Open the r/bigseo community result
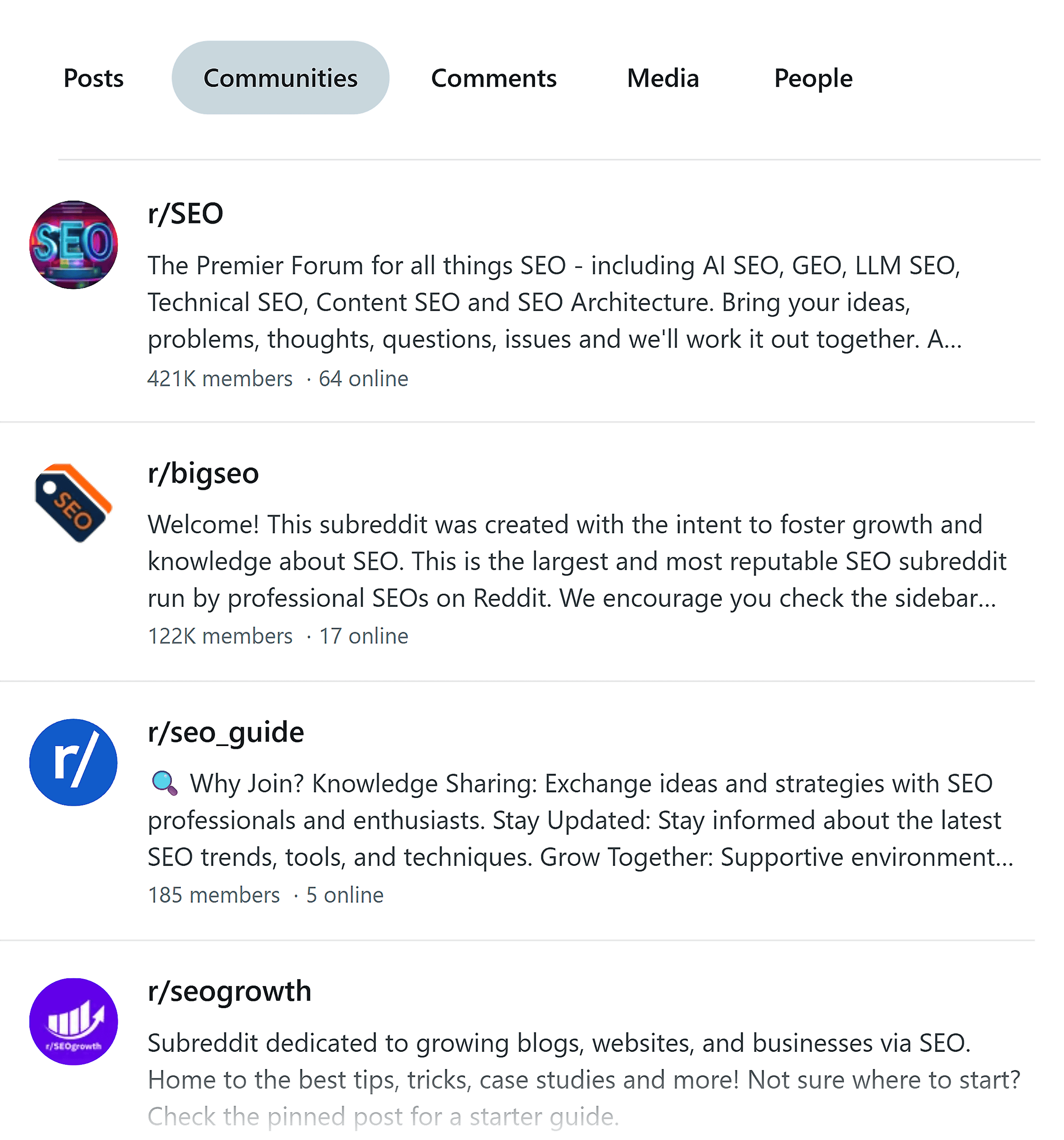 pos(203,474)
